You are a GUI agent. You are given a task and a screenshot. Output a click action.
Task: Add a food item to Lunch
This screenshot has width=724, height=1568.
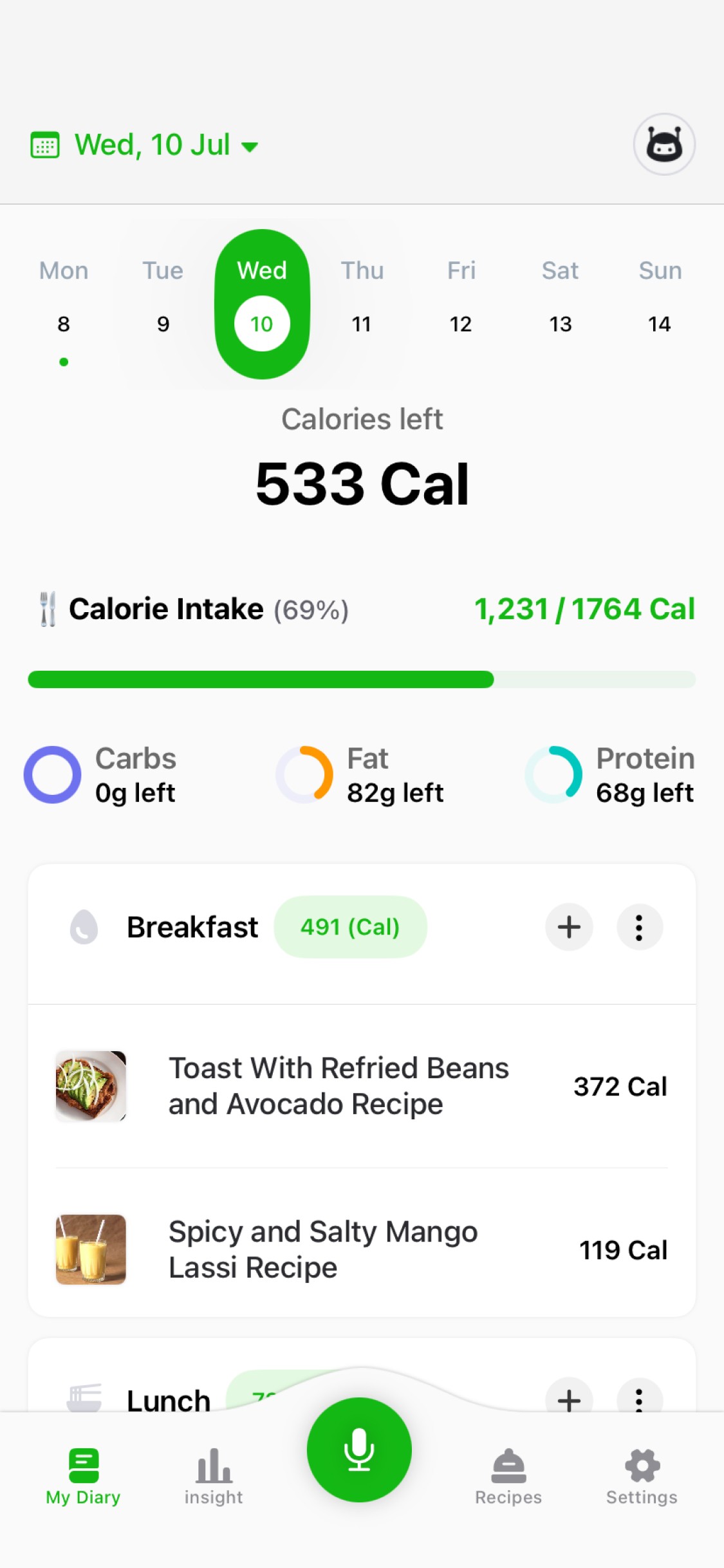tap(568, 1400)
